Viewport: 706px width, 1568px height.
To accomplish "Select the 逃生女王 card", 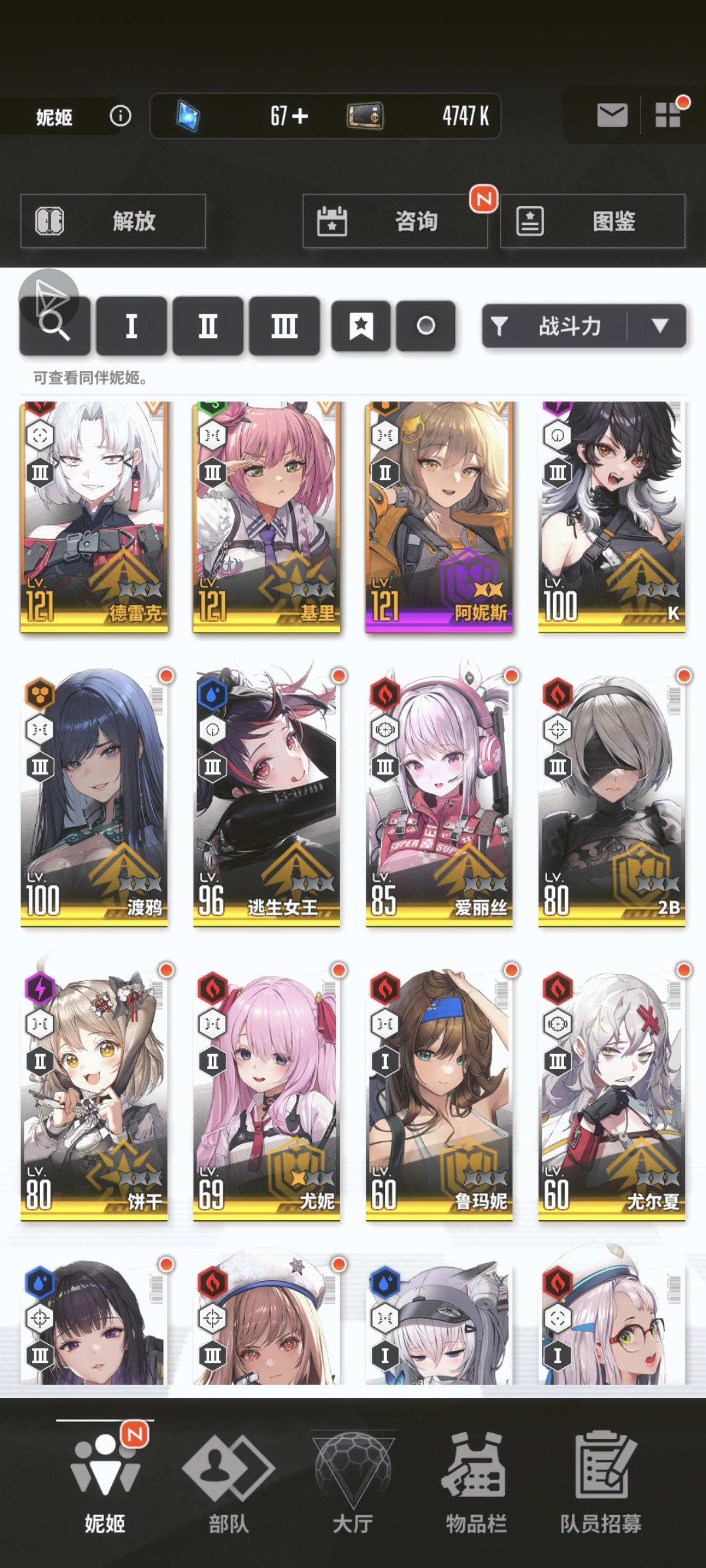I will coord(267,798).
